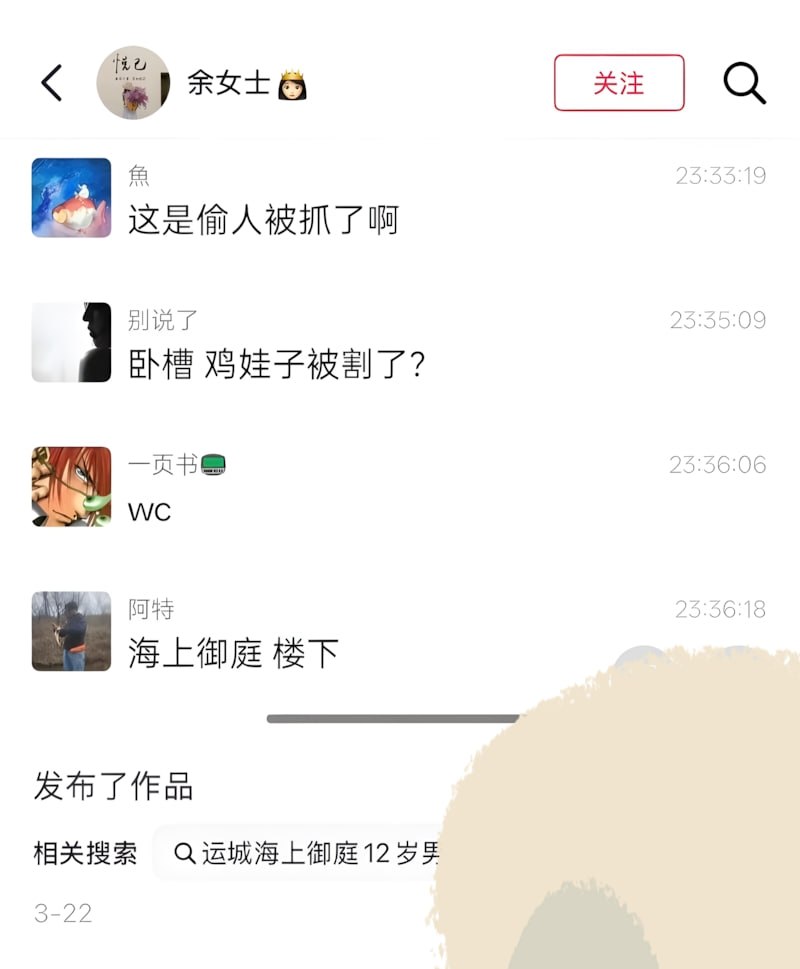Image resolution: width=800 pixels, height=969 pixels.
Task: Go back using the top-left arrow
Action: [x=52, y=83]
